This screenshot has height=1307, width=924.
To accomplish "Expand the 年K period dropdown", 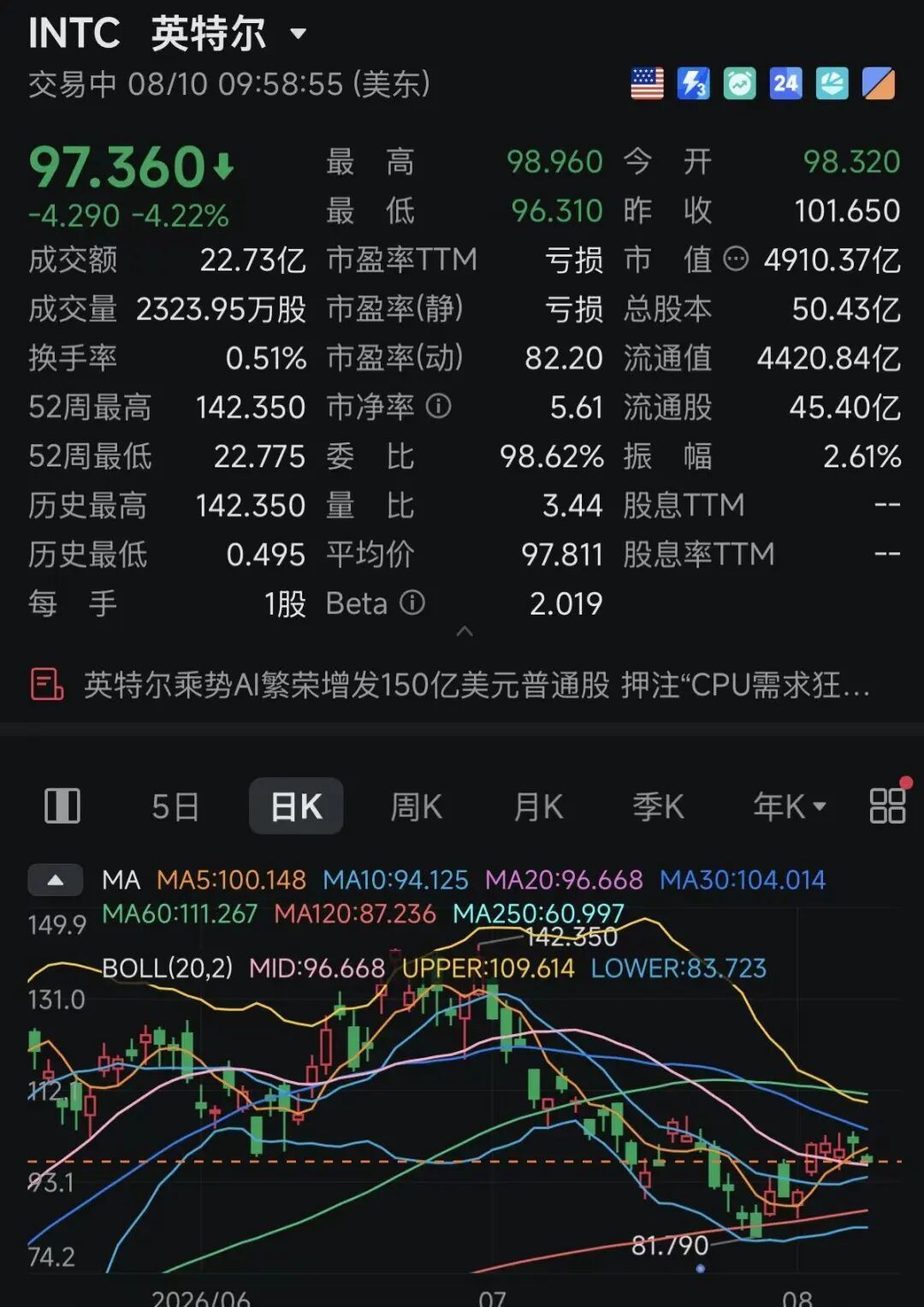I will (789, 806).
